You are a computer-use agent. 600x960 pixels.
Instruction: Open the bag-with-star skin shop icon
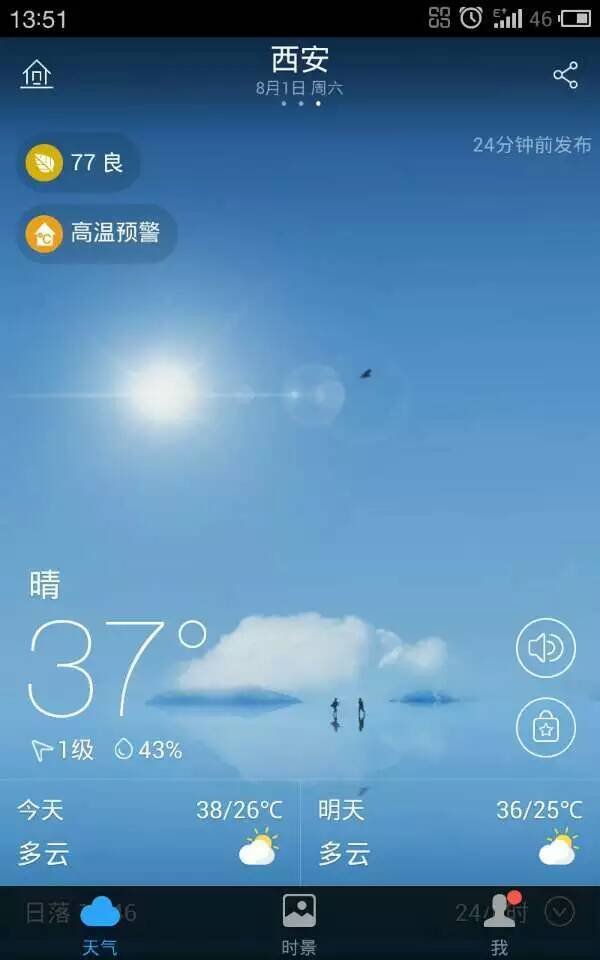(545, 727)
